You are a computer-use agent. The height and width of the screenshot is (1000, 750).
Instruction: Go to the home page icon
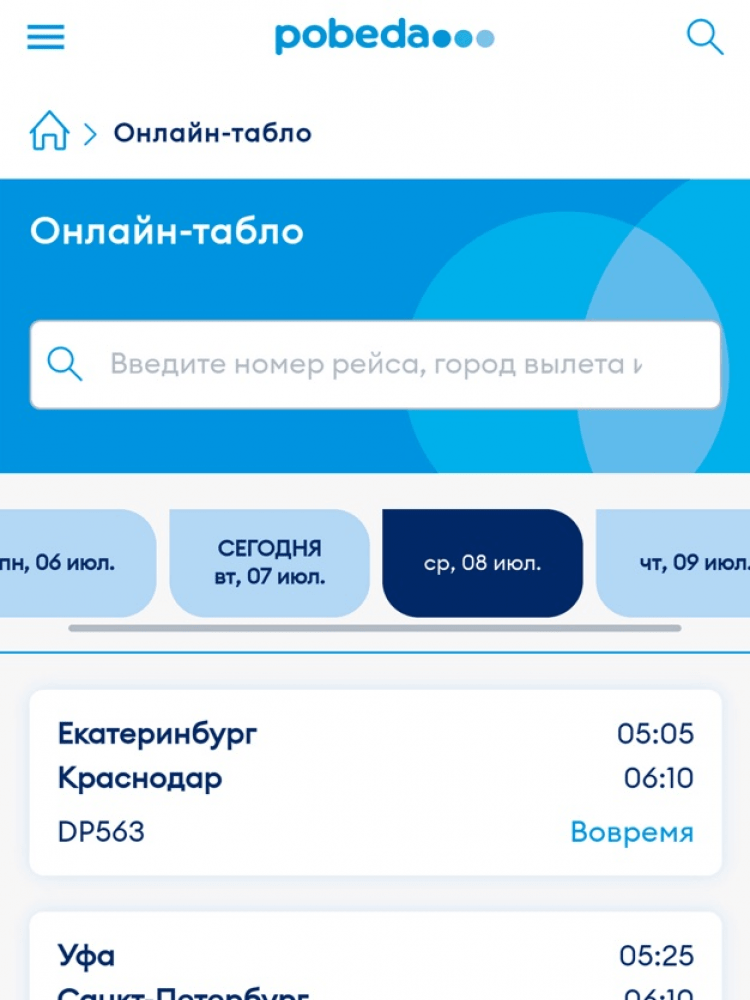[x=49, y=132]
